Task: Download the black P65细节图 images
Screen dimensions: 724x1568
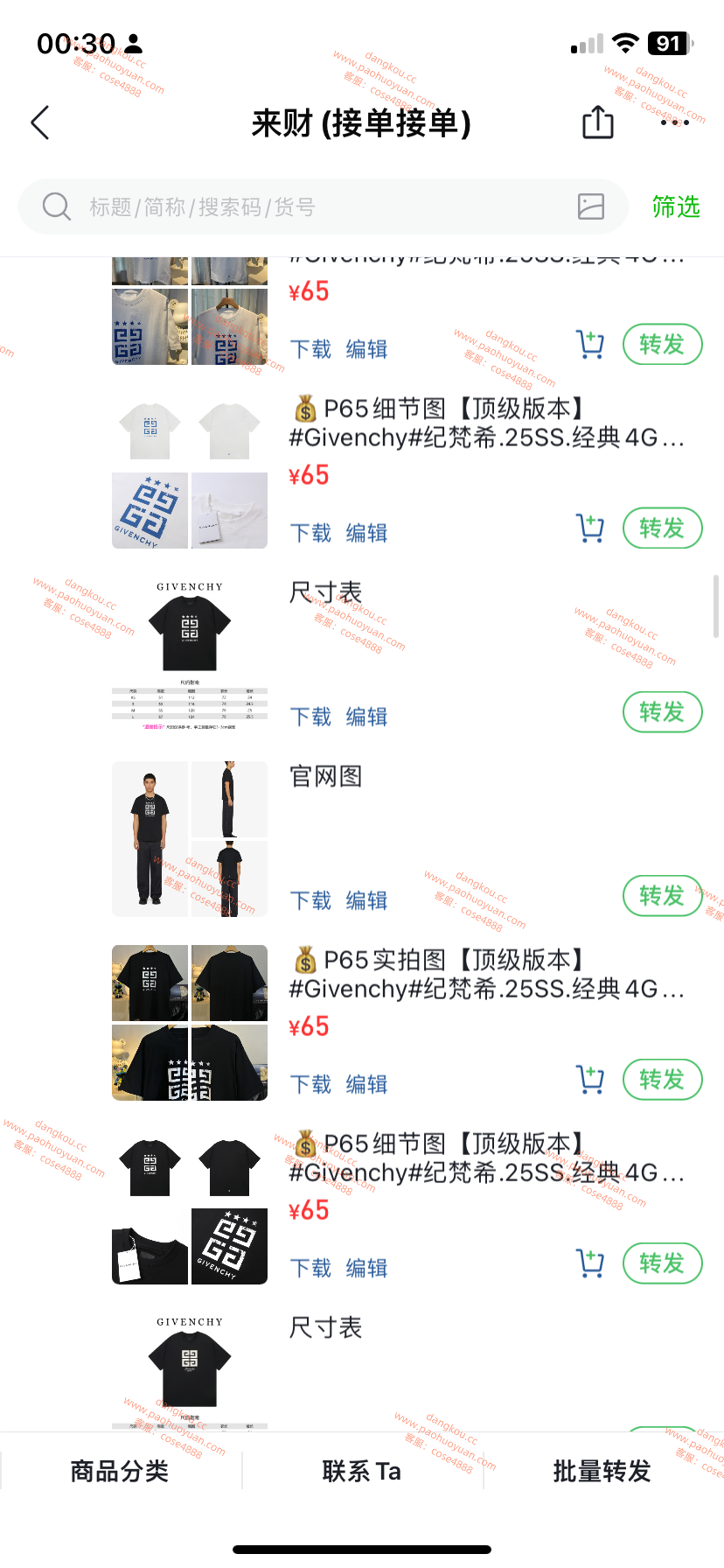Action: (x=310, y=1268)
